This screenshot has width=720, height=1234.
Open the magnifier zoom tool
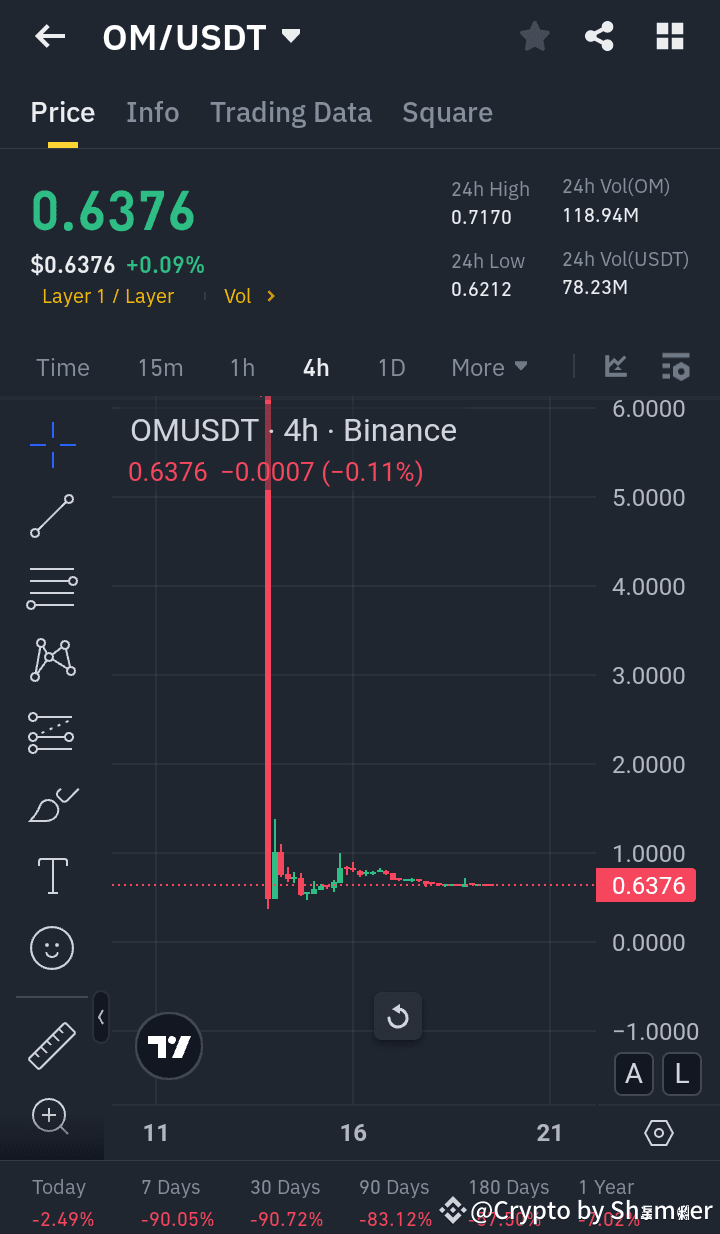coord(51,1116)
